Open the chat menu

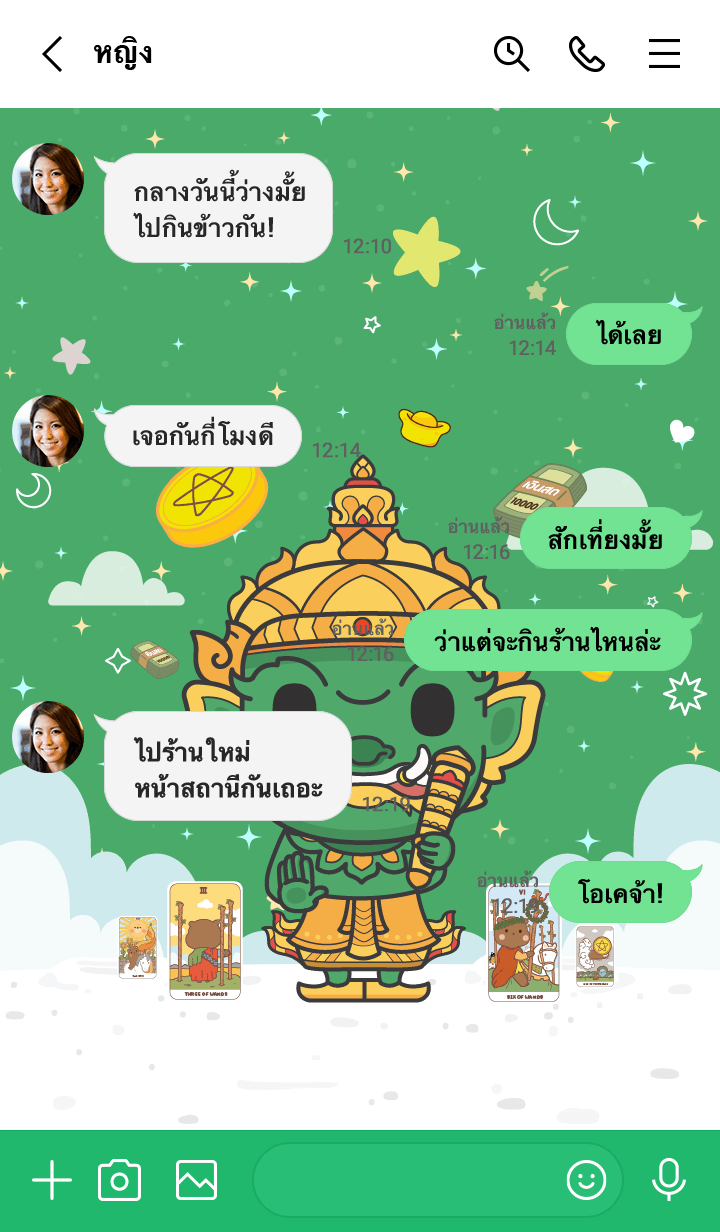tap(664, 54)
